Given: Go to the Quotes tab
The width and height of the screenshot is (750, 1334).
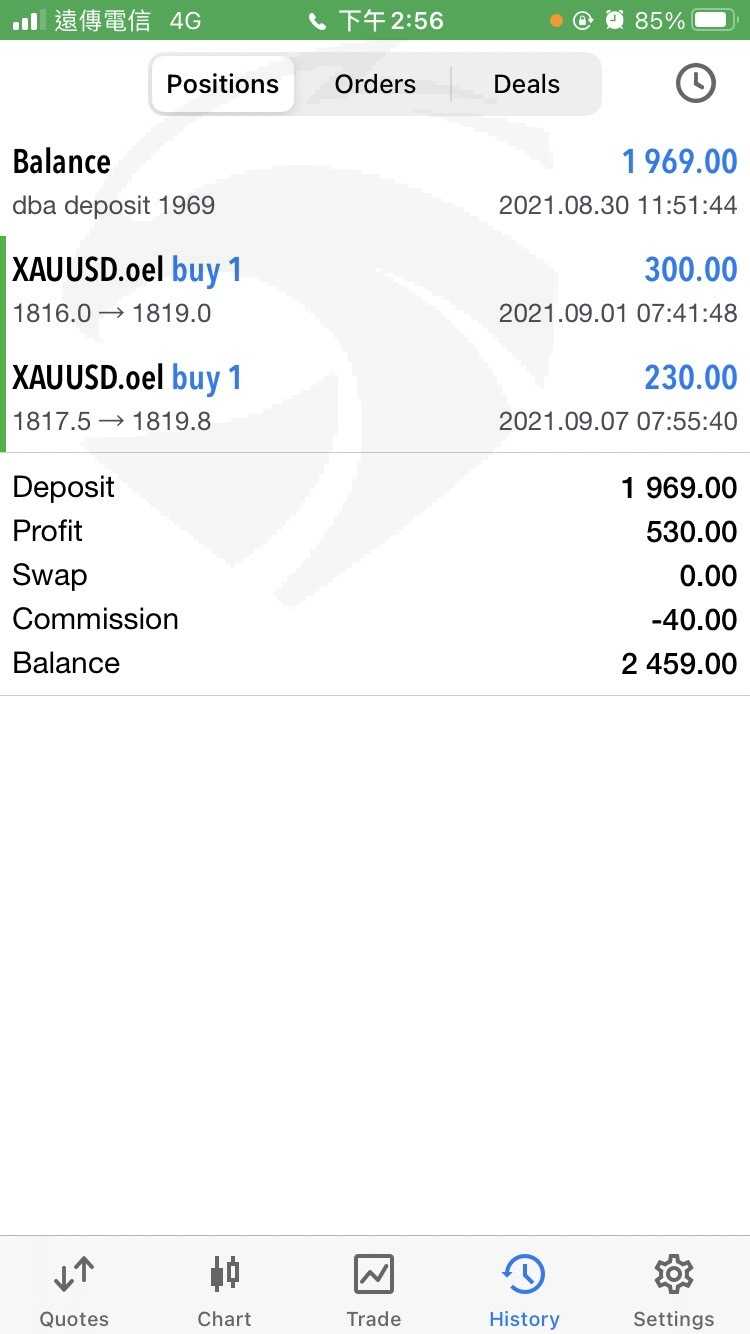Looking at the screenshot, I should point(74,1290).
